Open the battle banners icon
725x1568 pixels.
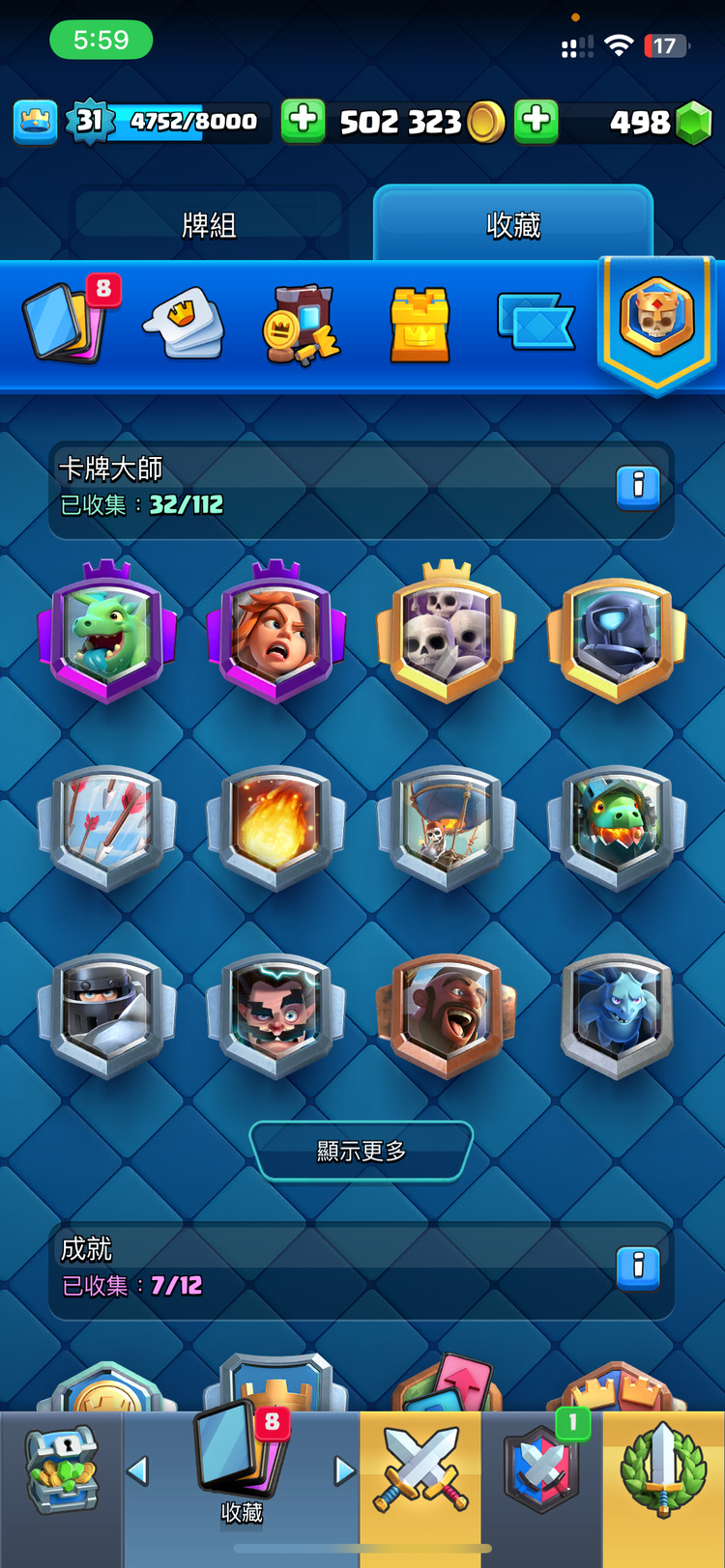tap(535, 321)
